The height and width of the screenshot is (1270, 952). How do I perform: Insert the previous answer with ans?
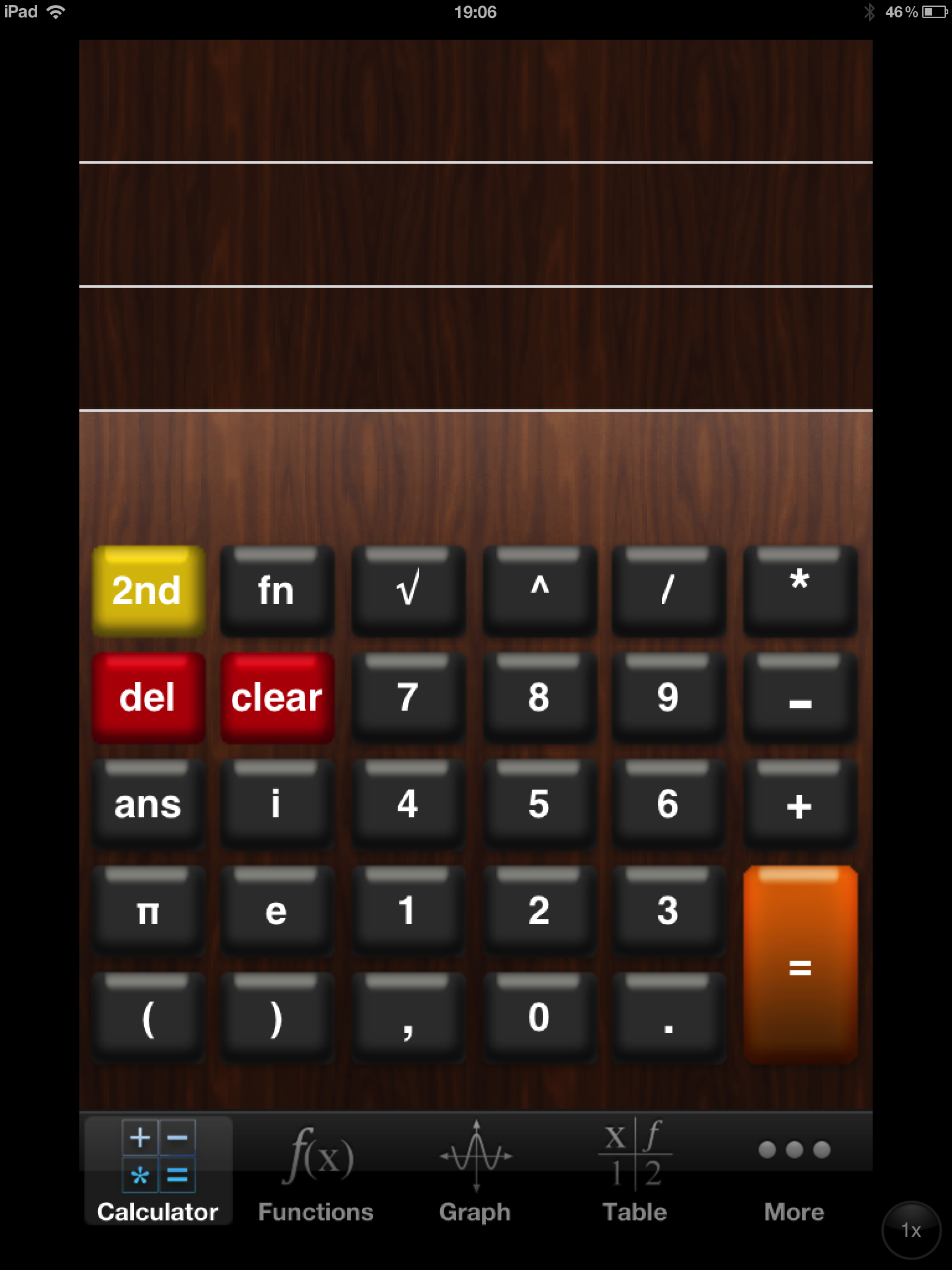(x=148, y=804)
